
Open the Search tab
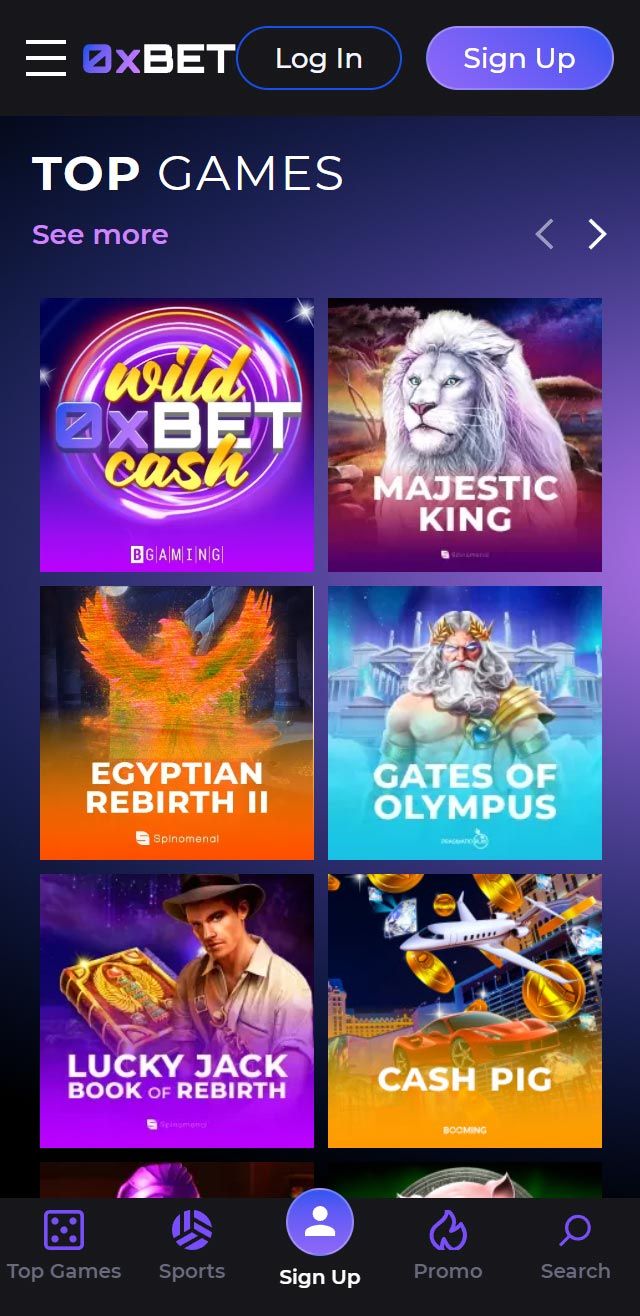[575, 1245]
